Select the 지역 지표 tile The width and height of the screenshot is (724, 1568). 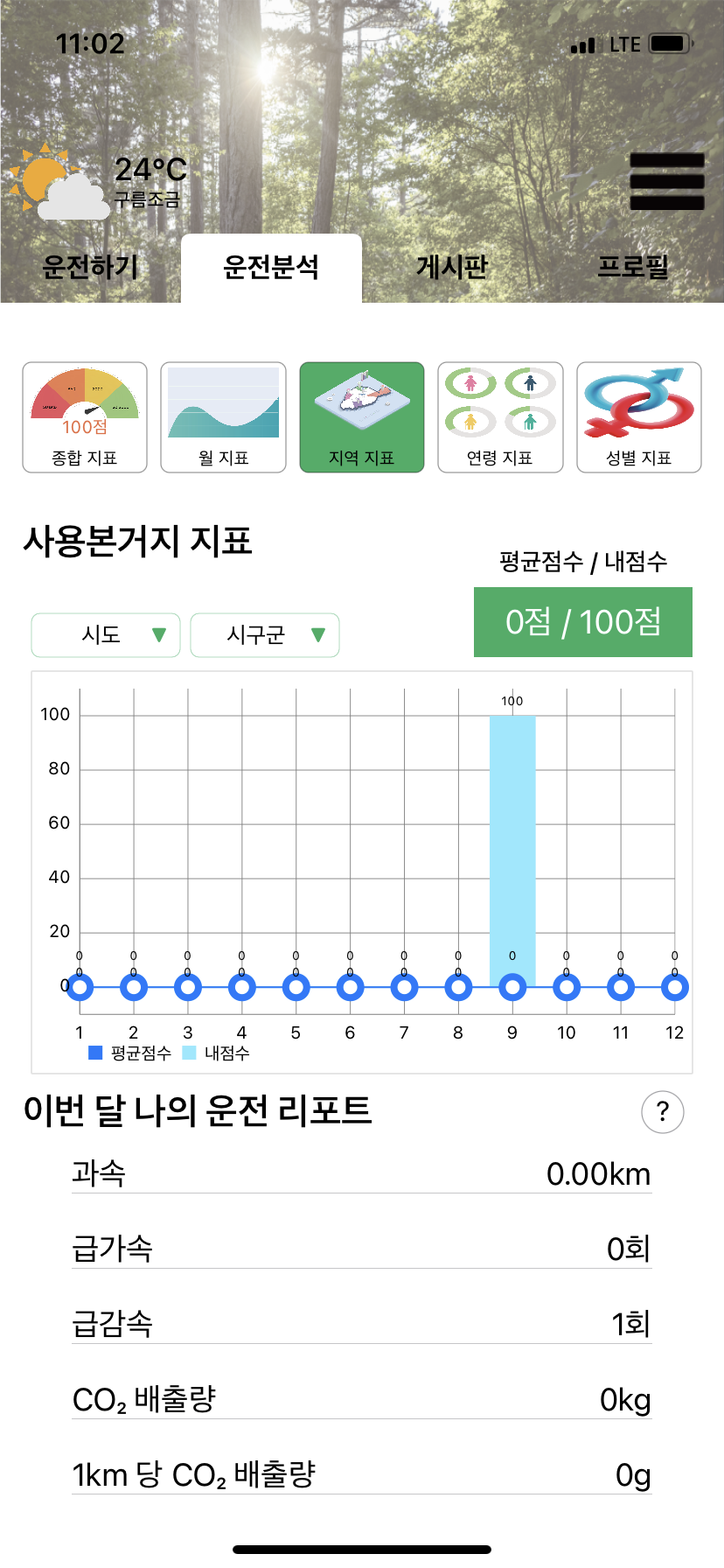pos(362,417)
